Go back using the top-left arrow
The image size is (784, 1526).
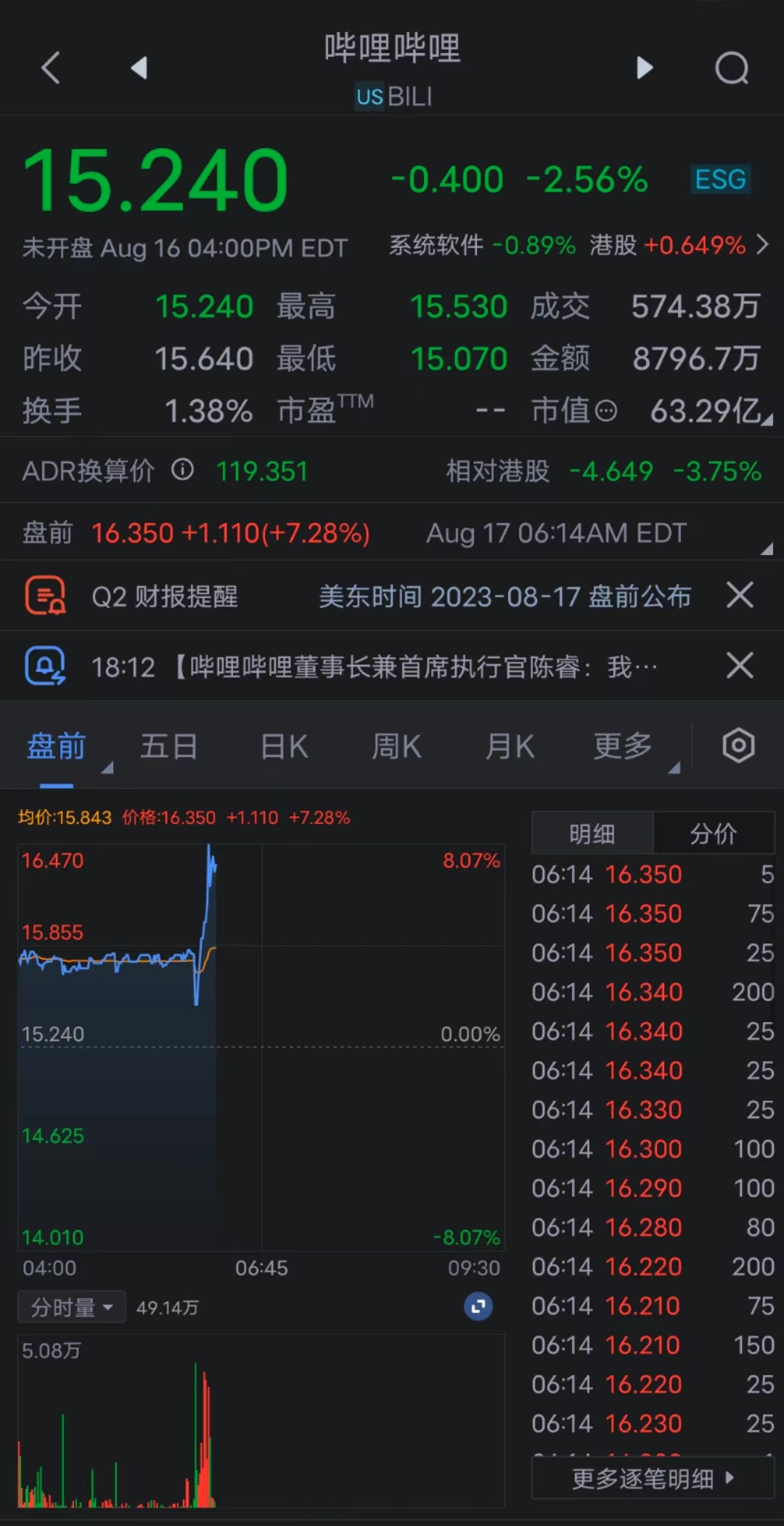pos(51,68)
